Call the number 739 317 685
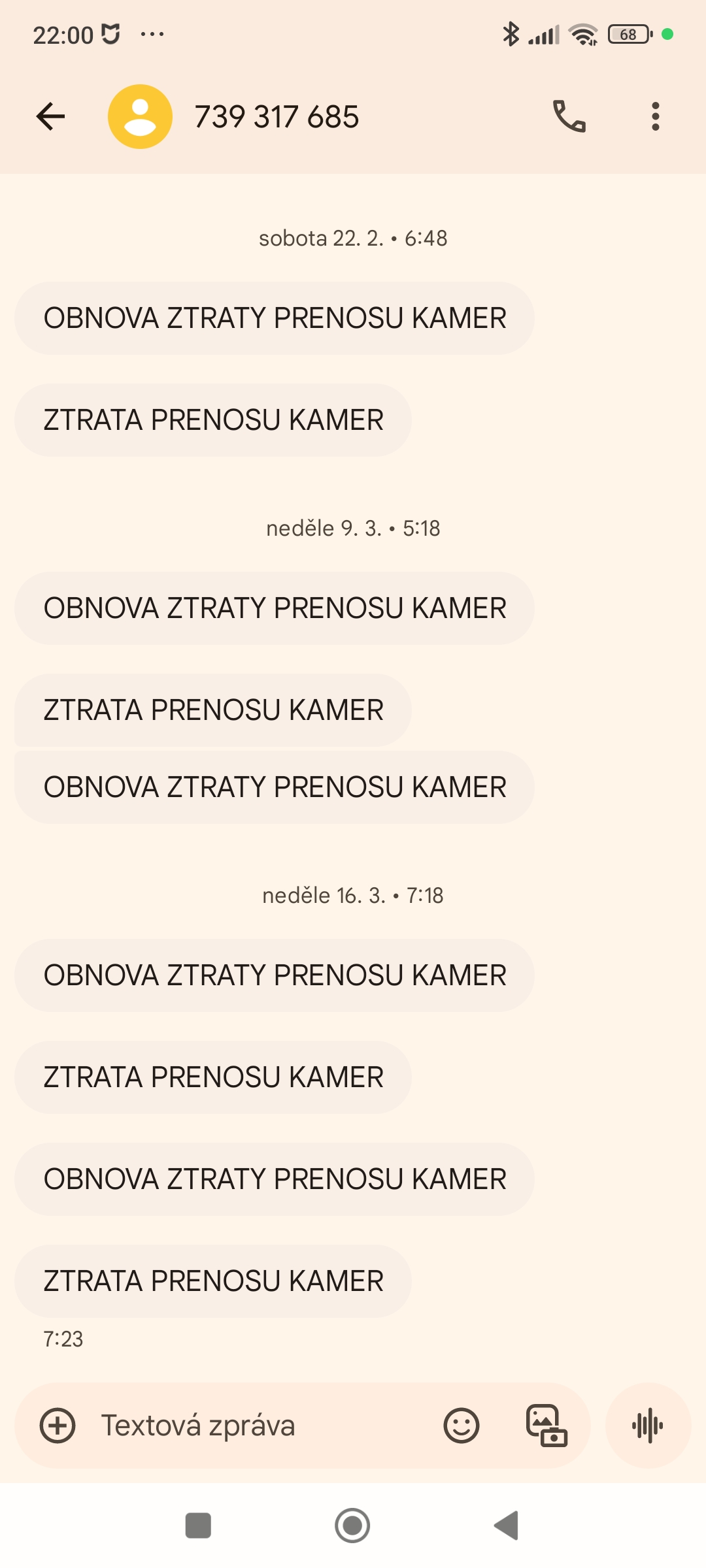 pyautogui.click(x=569, y=117)
